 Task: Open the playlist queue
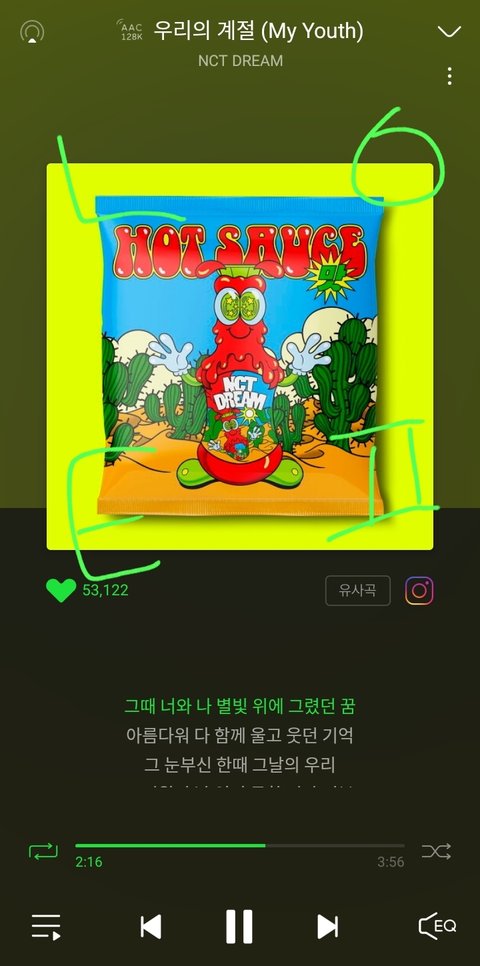(x=46, y=927)
